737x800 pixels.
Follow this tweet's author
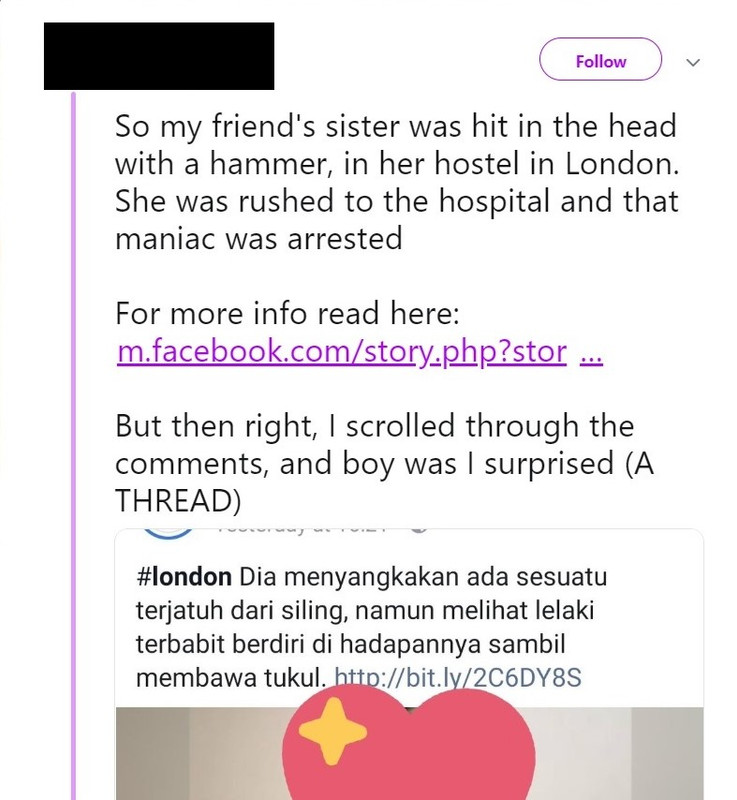pos(600,61)
